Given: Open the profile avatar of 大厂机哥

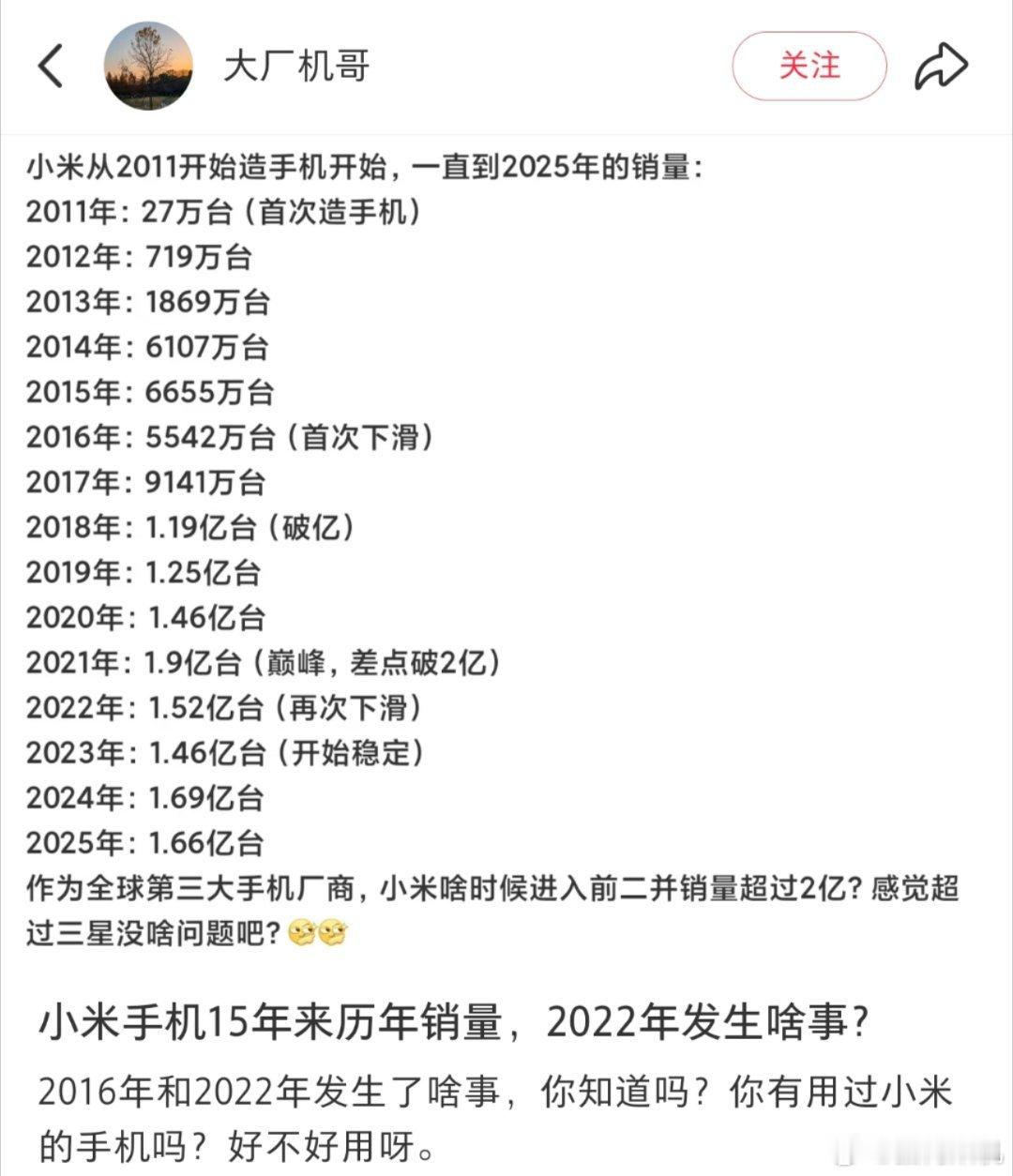Looking at the screenshot, I should pyautogui.click(x=149, y=66).
